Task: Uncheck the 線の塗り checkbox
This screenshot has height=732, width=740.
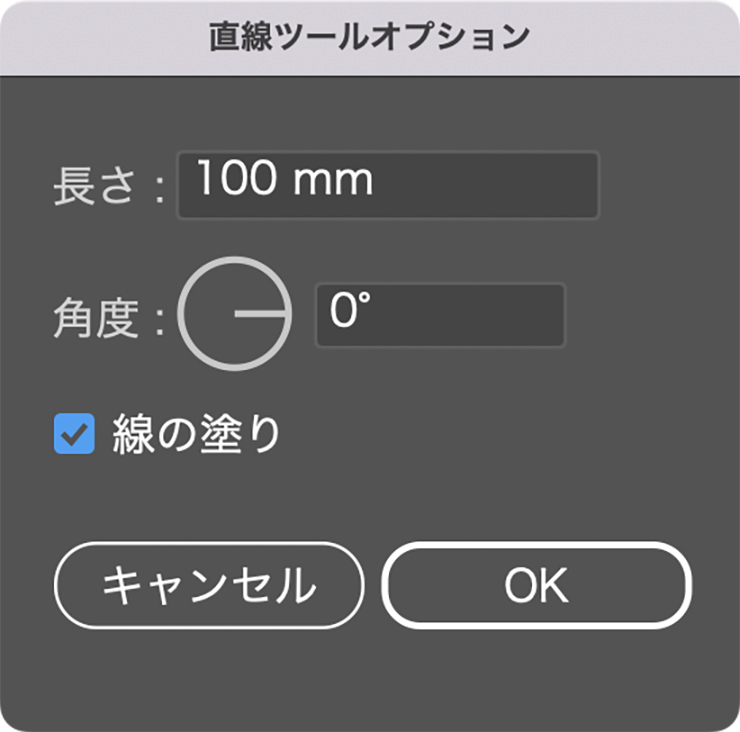Action: click(x=74, y=435)
